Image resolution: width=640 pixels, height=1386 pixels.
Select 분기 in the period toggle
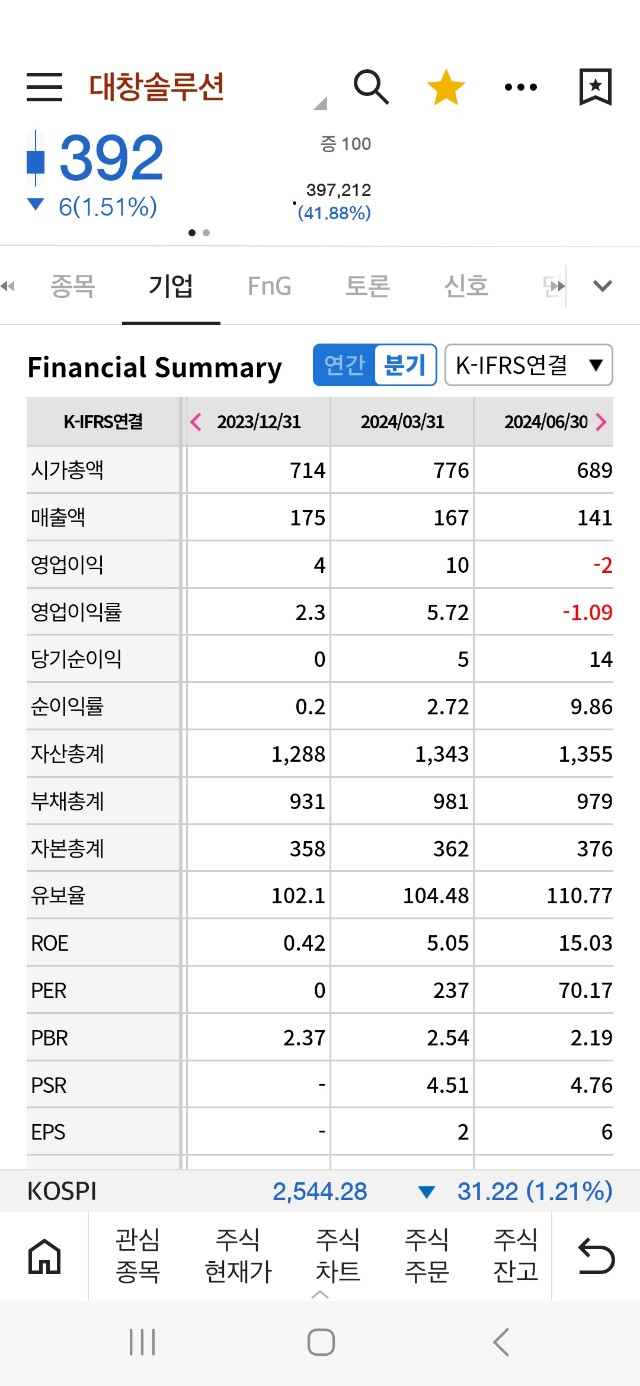405,365
